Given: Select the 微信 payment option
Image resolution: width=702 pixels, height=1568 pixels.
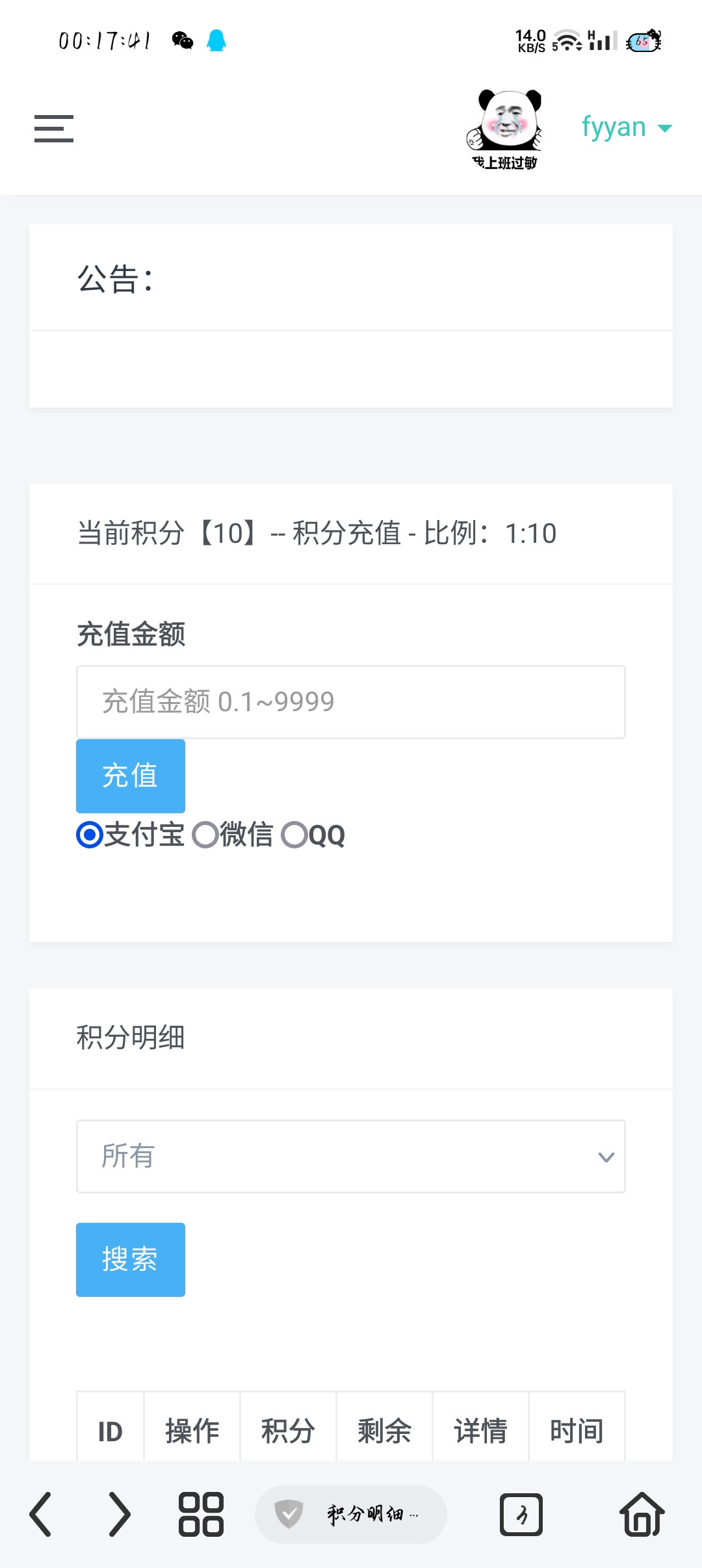Looking at the screenshot, I should (x=205, y=835).
